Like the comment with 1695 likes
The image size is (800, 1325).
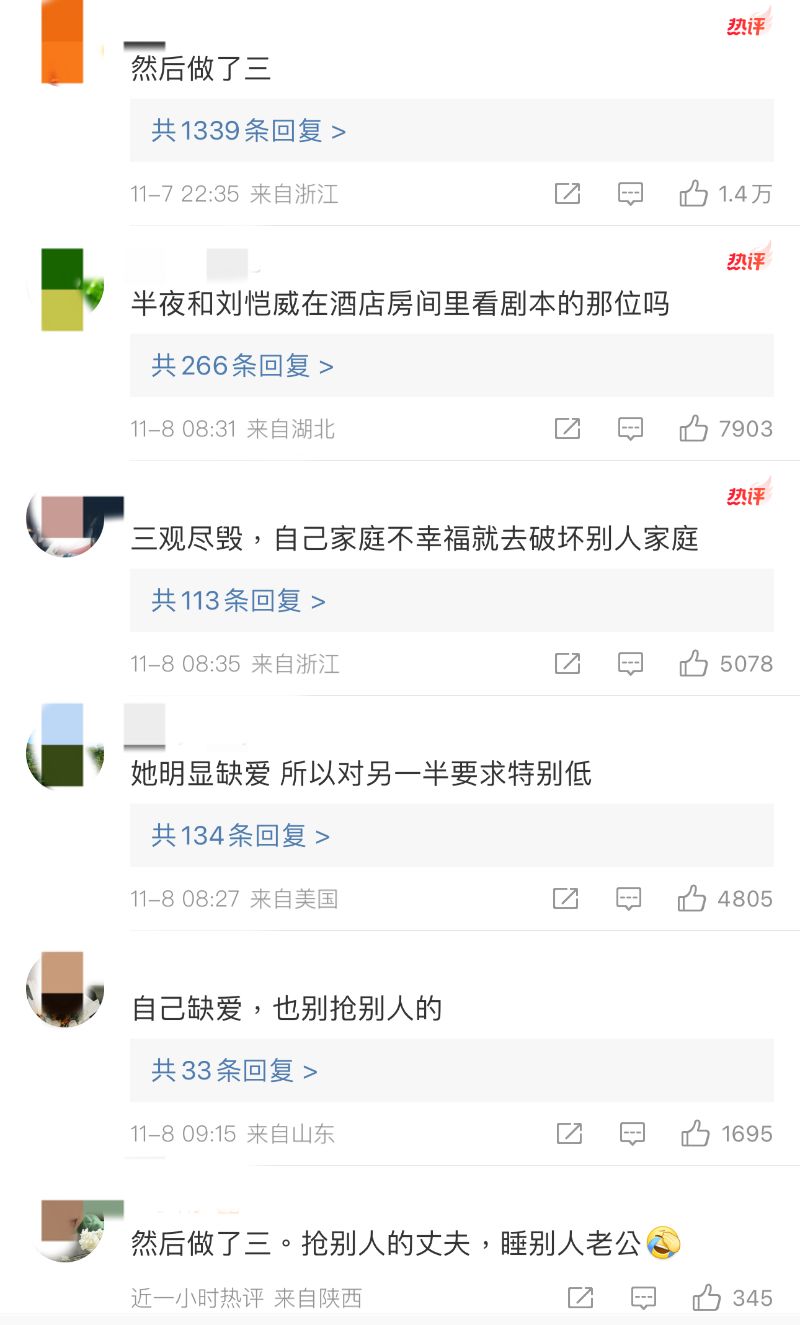click(x=695, y=1133)
